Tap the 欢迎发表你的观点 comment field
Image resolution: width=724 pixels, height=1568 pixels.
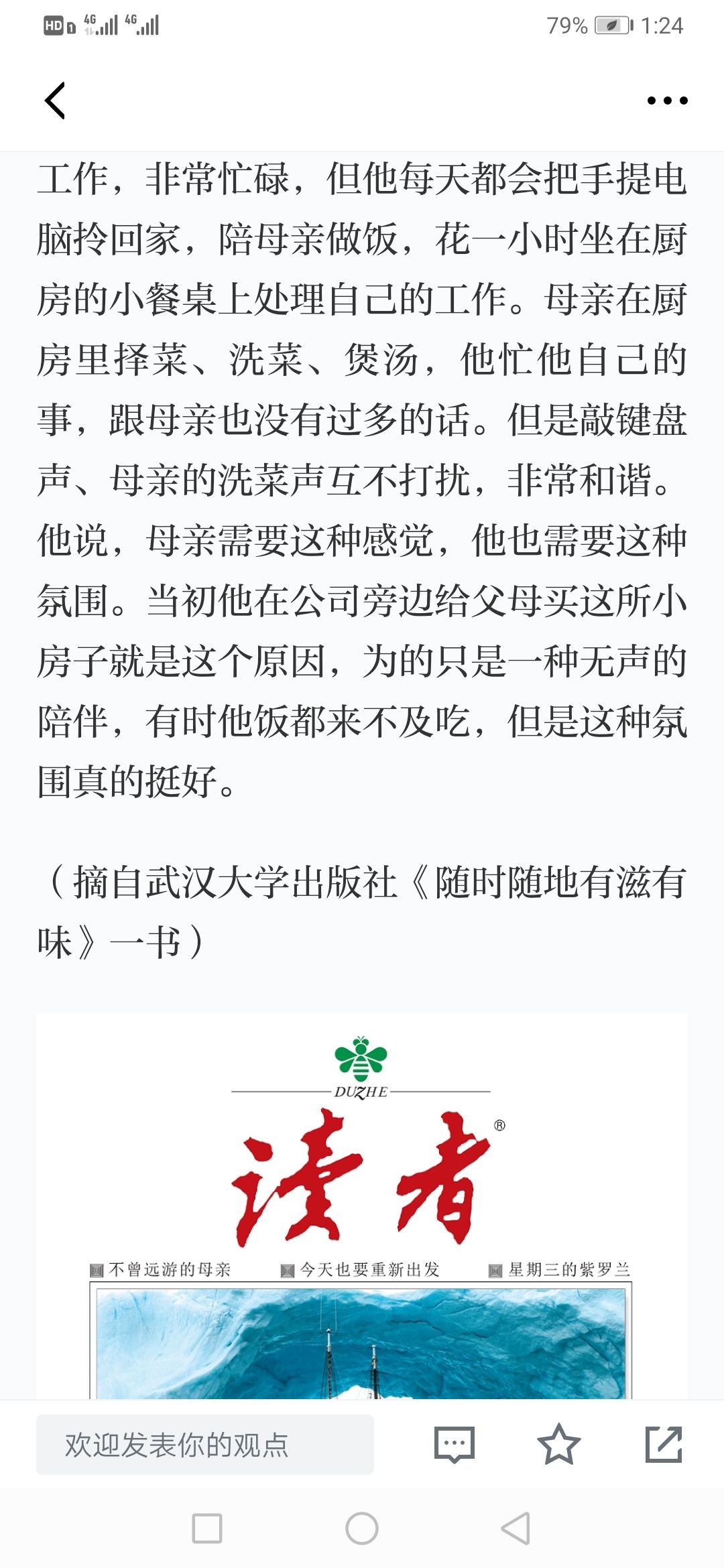coord(205,1445)
